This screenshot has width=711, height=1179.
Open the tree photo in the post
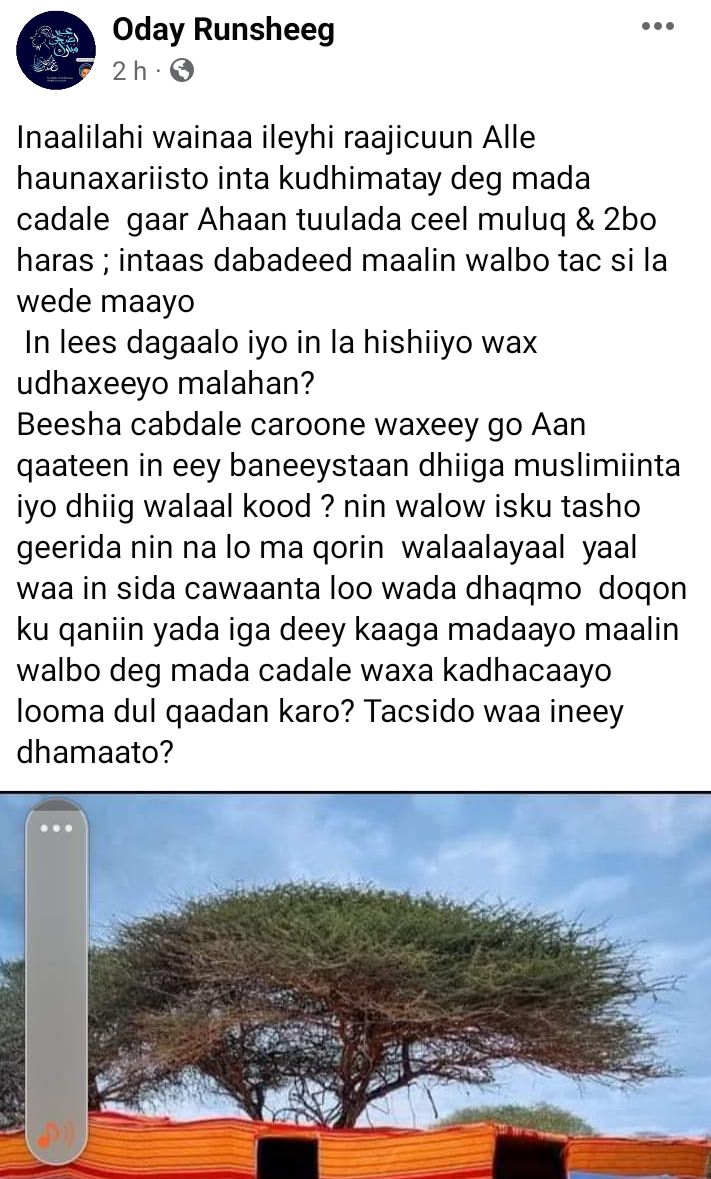pos(356,986)
